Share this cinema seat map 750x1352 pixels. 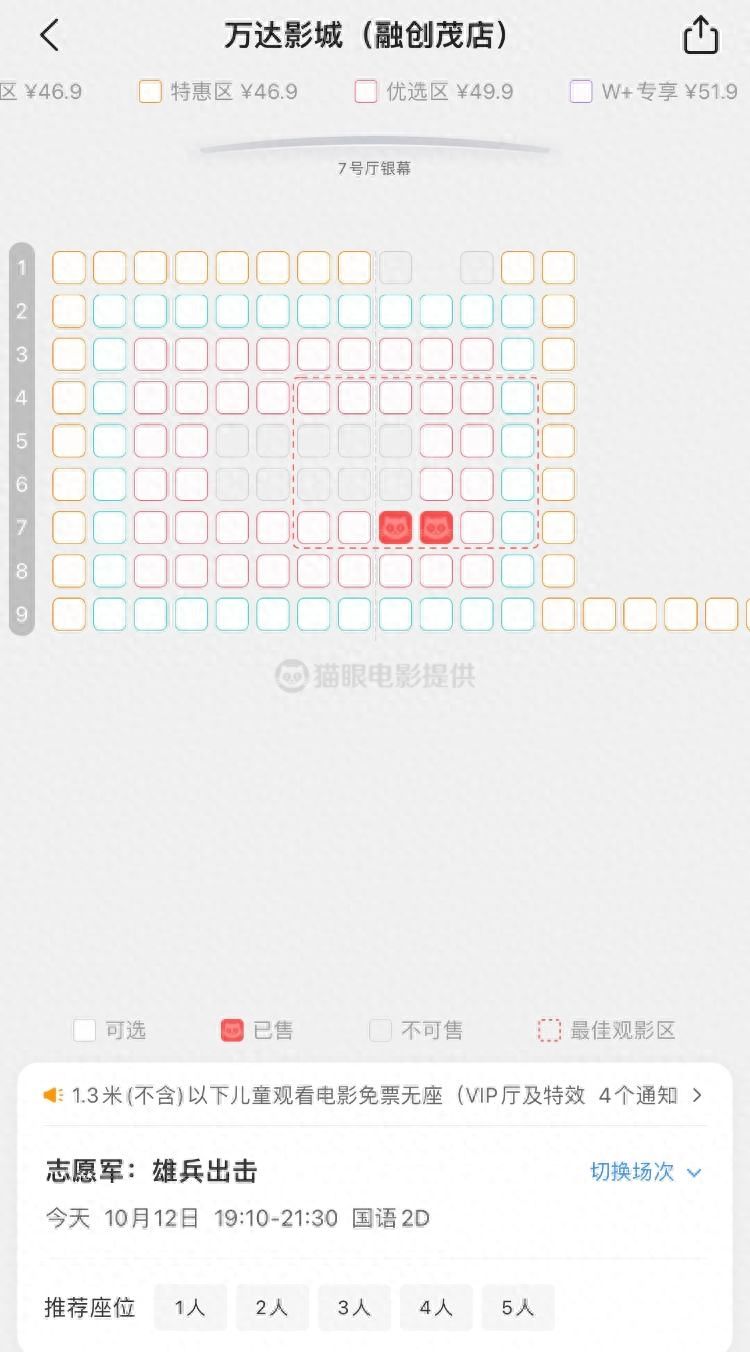click(700, 36)
